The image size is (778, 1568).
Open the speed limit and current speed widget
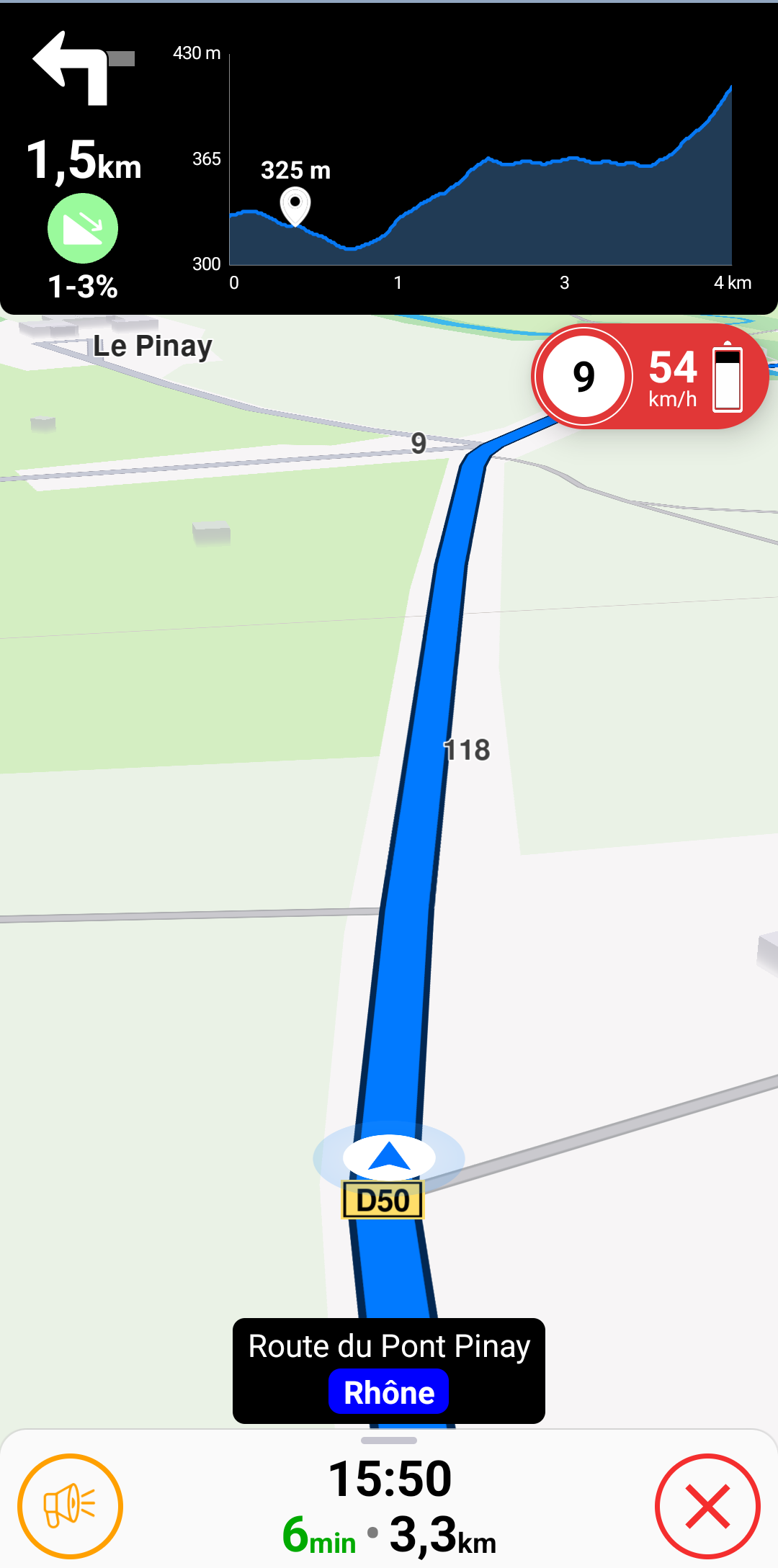click(650, 376)
